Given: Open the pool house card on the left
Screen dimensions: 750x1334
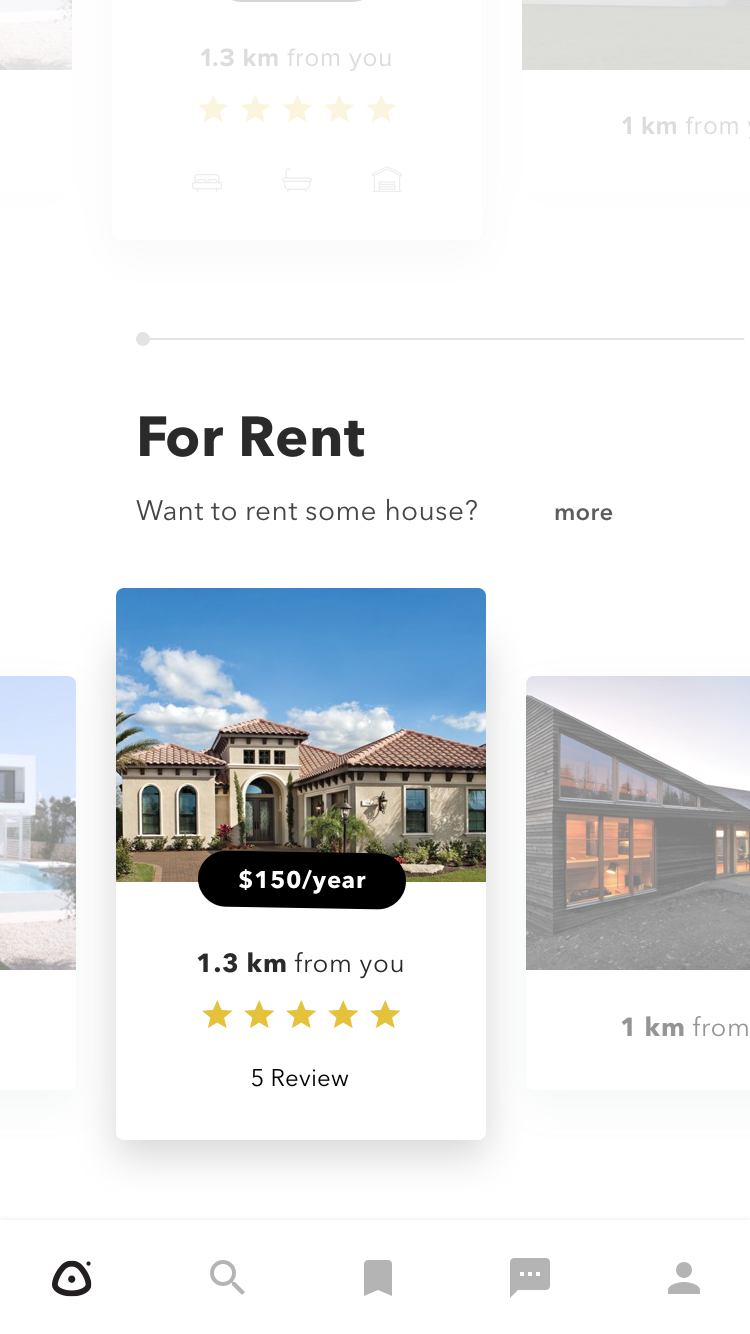Looking at the screenshot, I should pyautogui.click(x=38, y=882).
